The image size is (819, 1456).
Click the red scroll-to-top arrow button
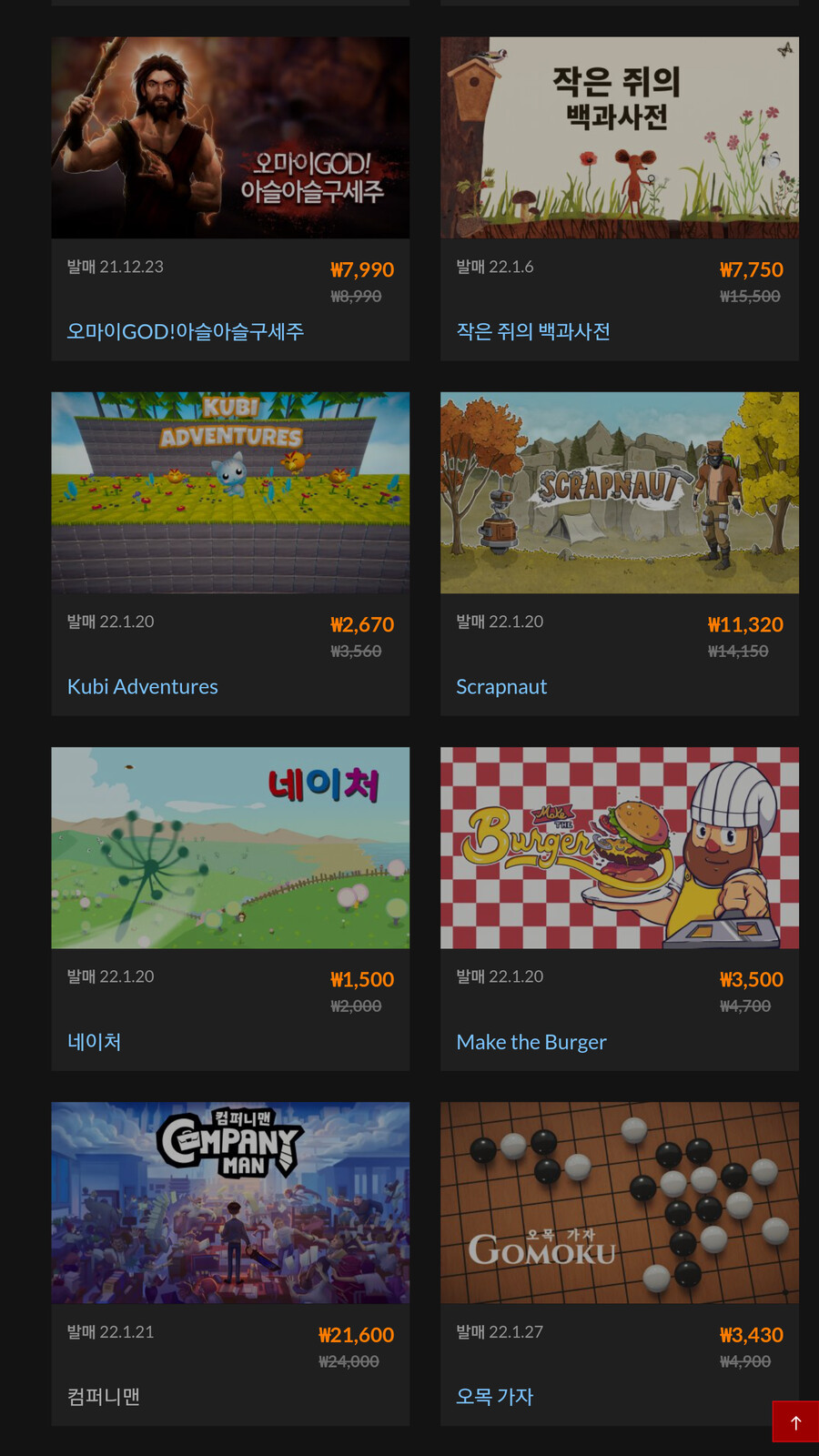point(795,1421)
